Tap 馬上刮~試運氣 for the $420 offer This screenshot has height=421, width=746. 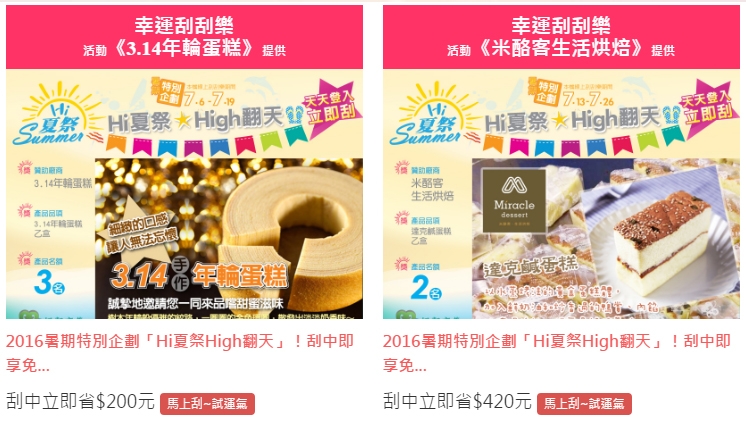pyautogui.click(x=584, y=403)
